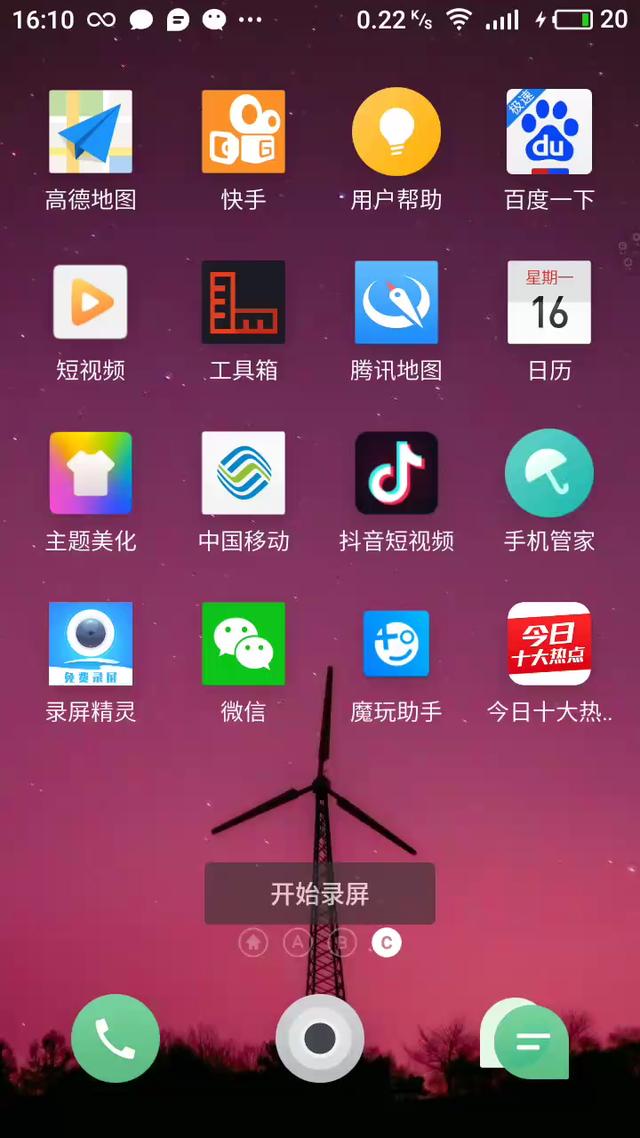The image size is (640, 1138).
Task: Open 用户帮助
Action: 396,132
